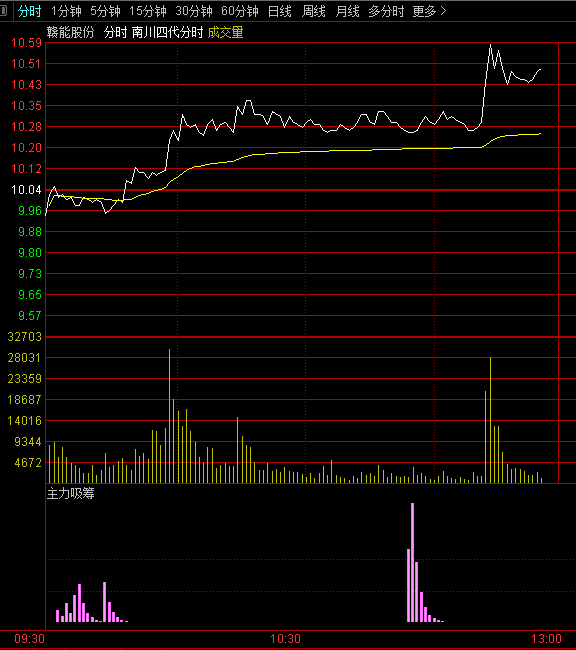Viewport: 576px width, 650px height.
Task: Open the 30分钟 chart tab
Action: pos(194,11)
